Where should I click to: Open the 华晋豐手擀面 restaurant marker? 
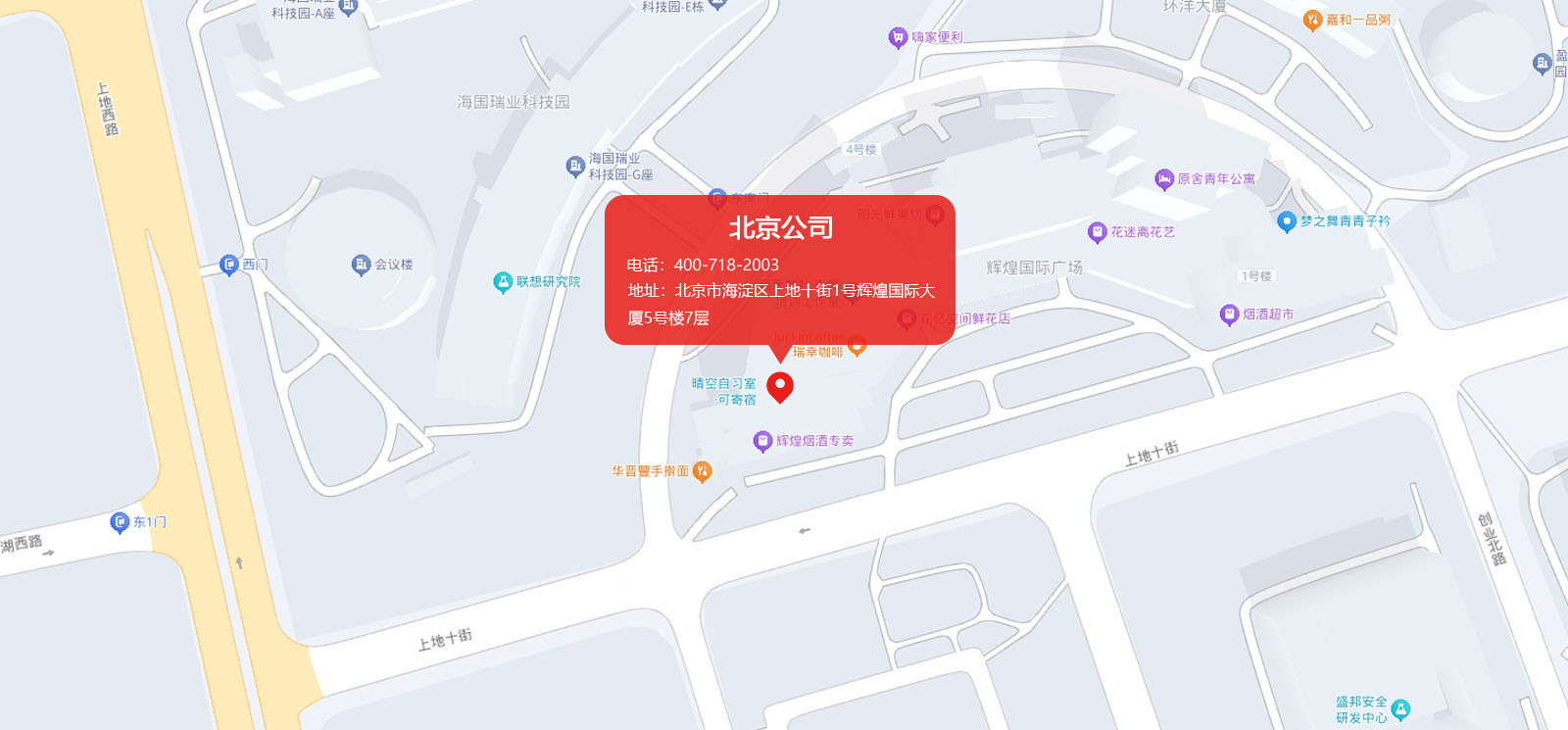(702, 471)
